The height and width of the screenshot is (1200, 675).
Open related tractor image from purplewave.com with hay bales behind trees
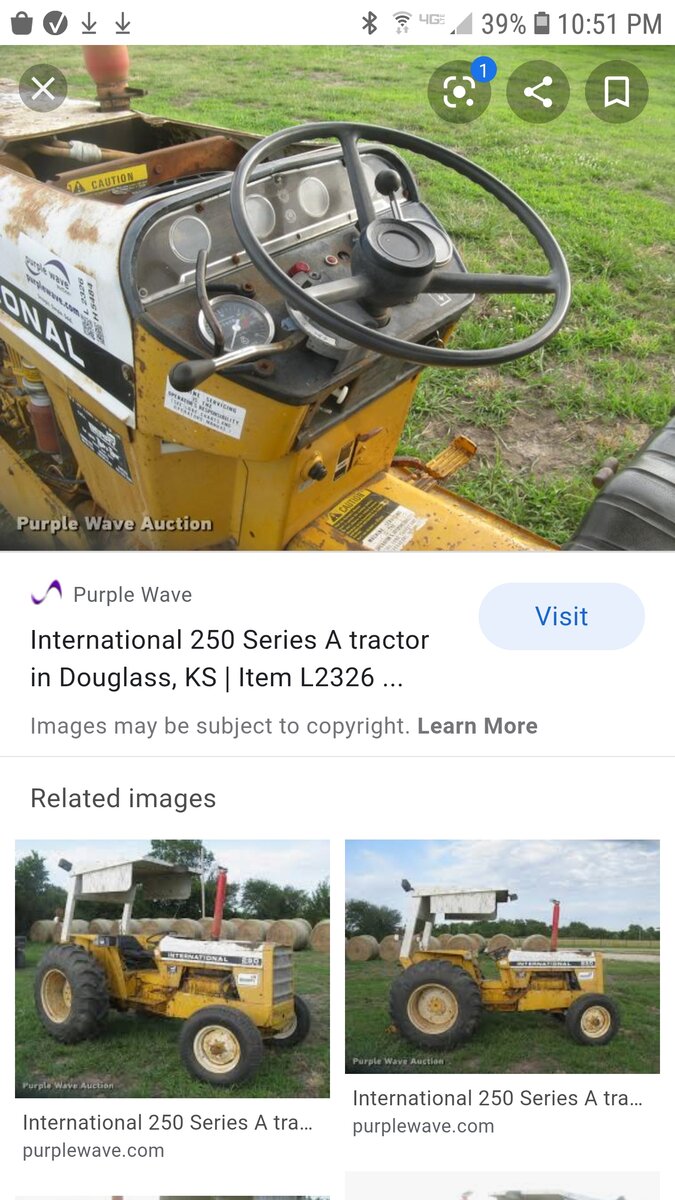click(172, 968)
